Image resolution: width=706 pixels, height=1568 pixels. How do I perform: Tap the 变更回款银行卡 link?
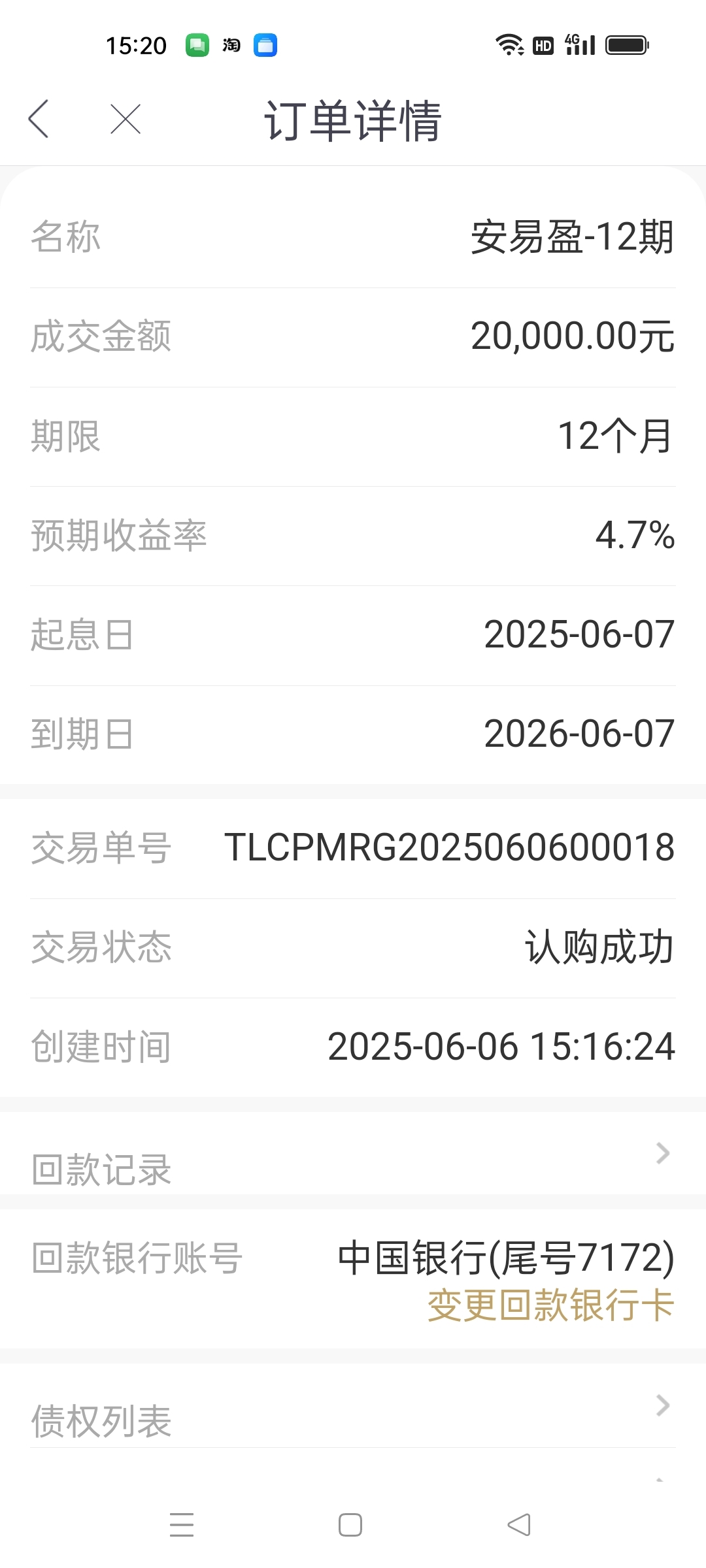coord(550,1305)
